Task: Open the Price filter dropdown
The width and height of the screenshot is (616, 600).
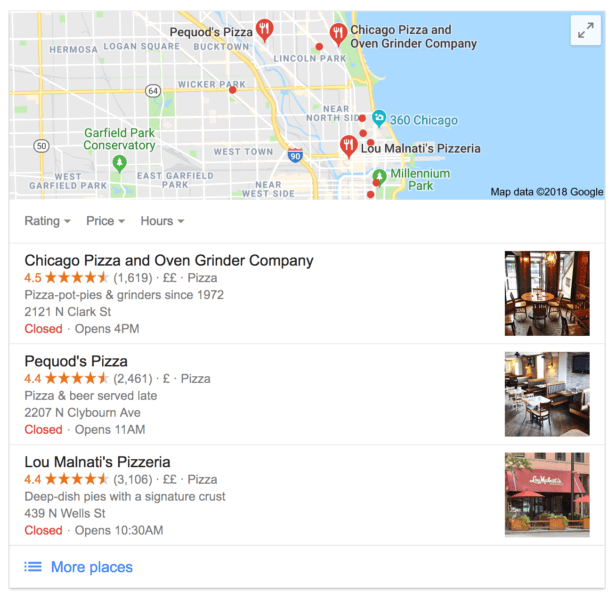Action: point(105,221)
